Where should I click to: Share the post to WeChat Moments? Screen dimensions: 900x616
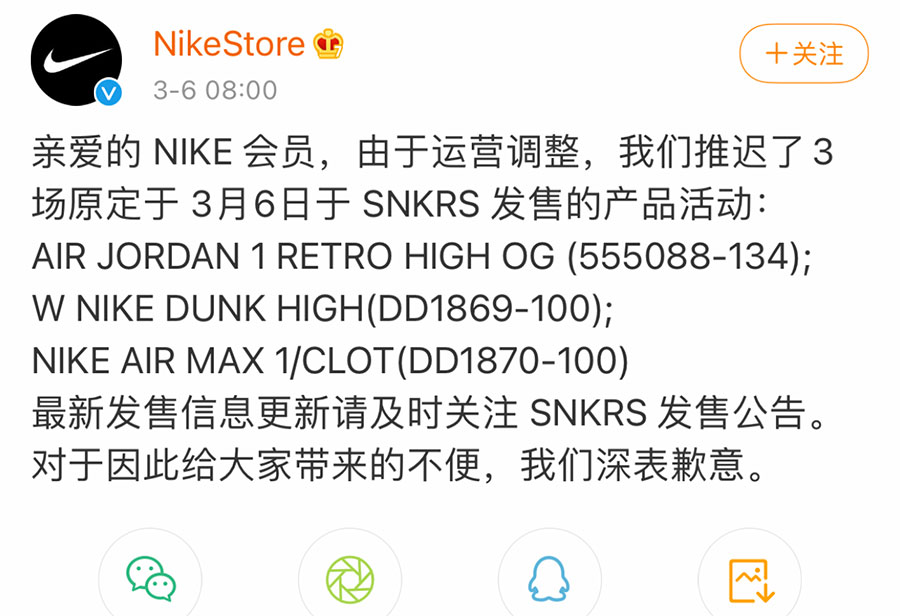coord(350,578)
